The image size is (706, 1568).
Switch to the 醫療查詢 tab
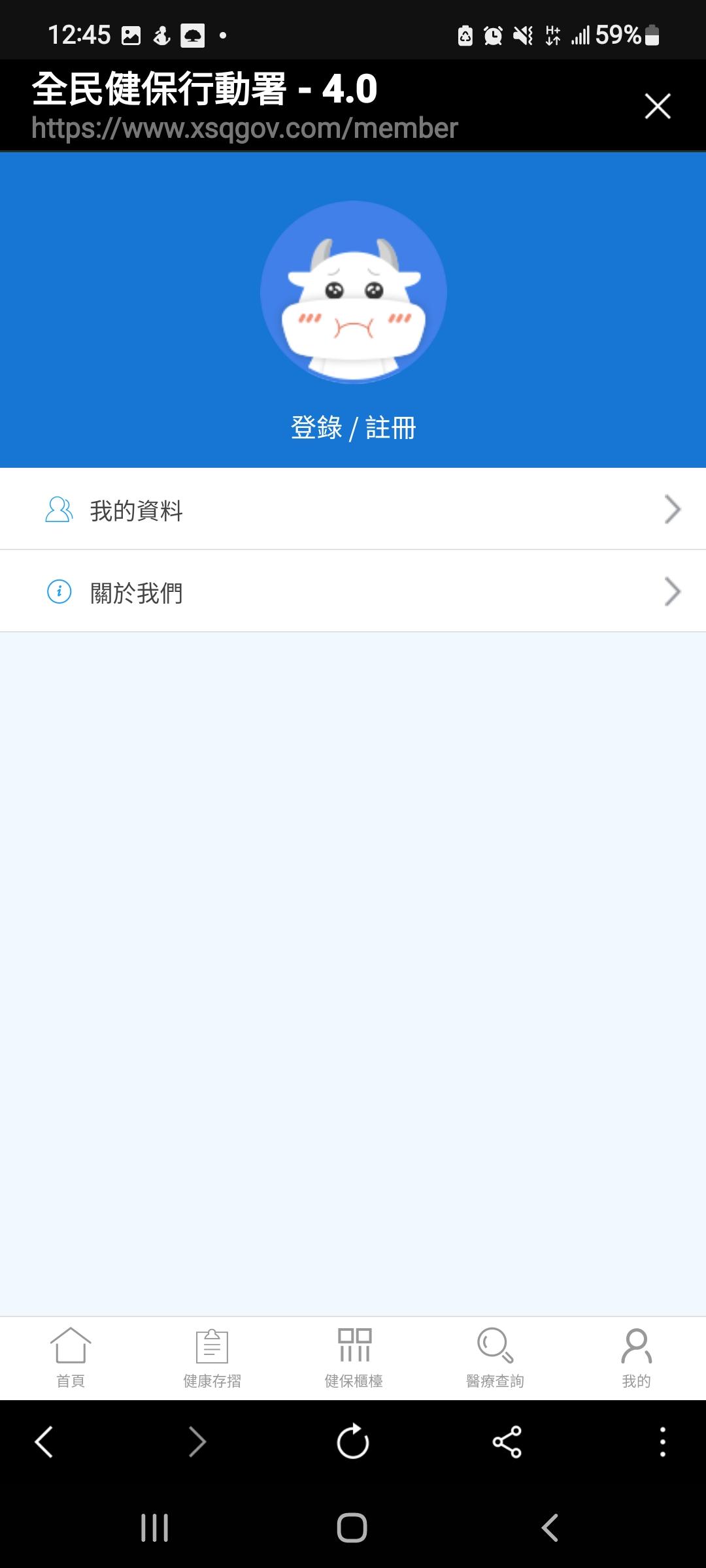(495, 1358)
